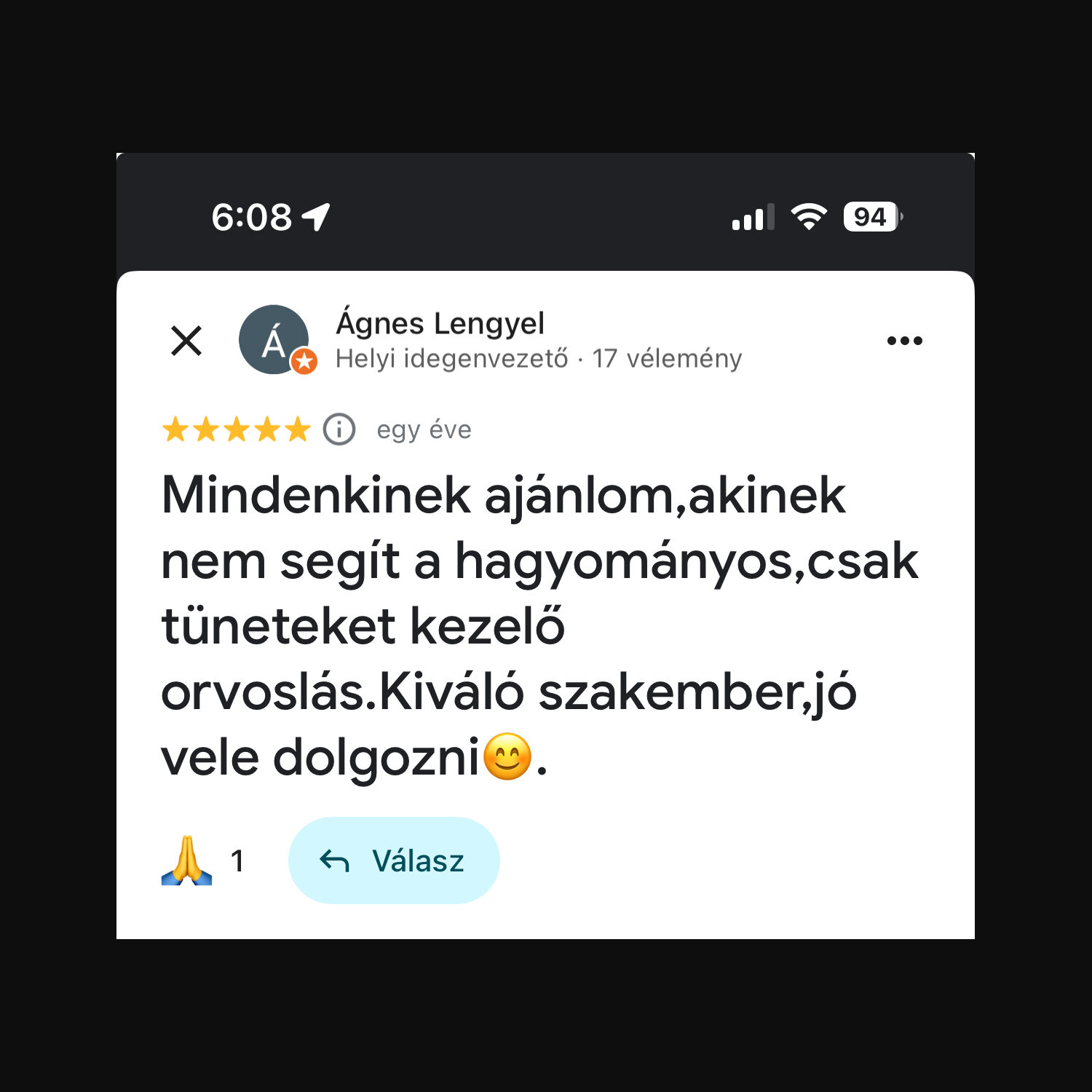React with the praying hands emoji
The width and height of the screenshot is (1092, 1092).
coord(187,860)
